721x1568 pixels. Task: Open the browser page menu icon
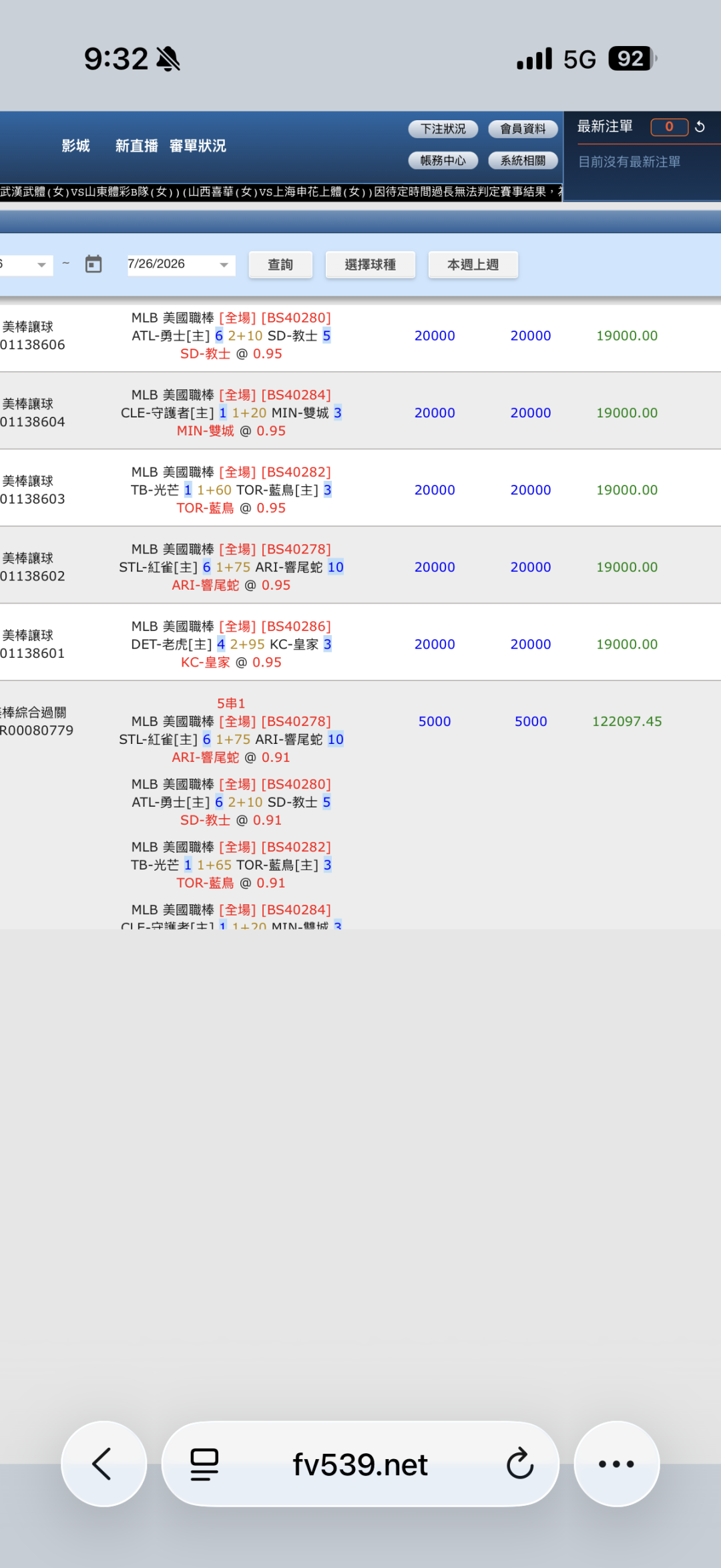pos(204,1464)
